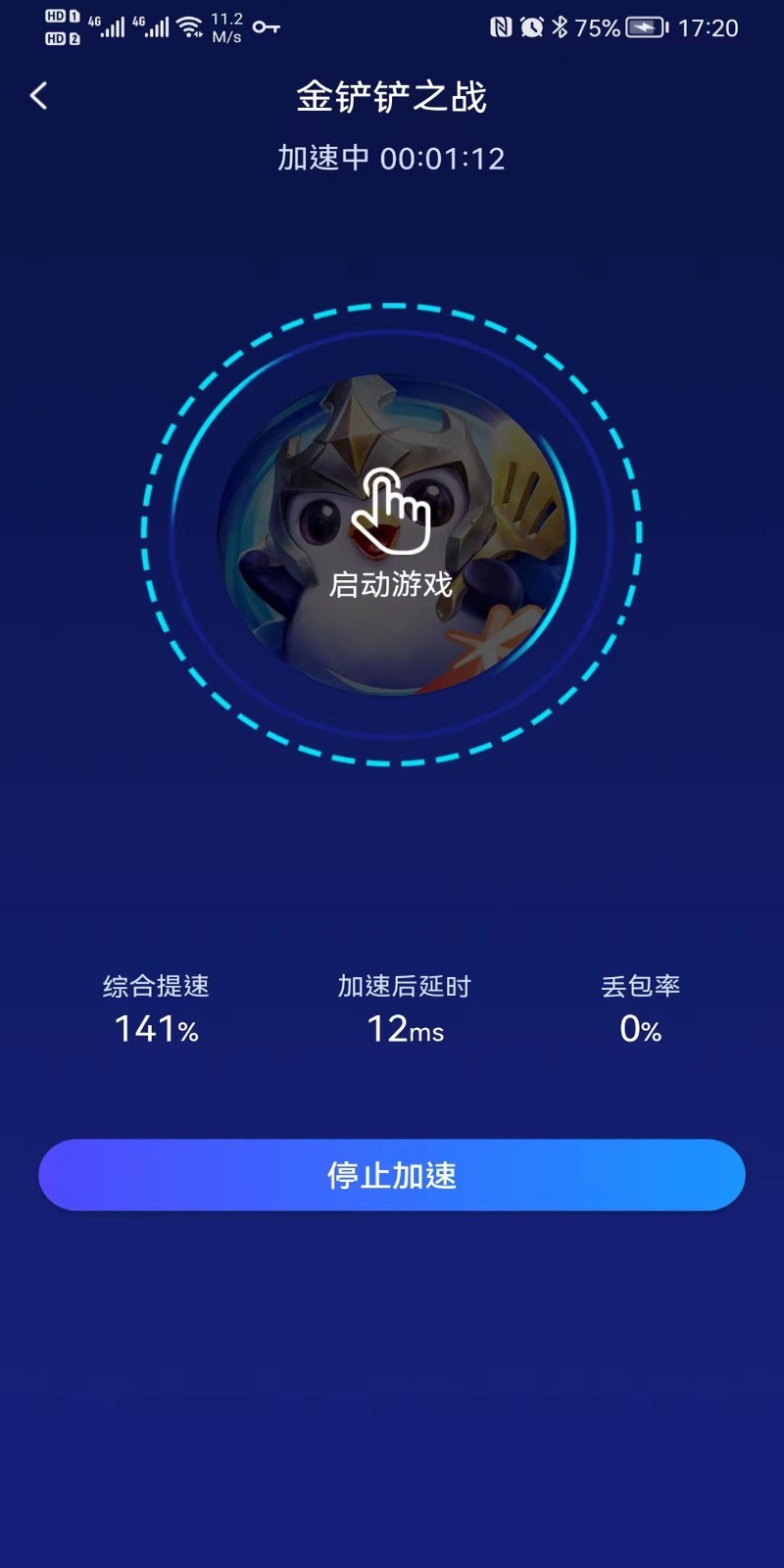Tap the 加速后延时 12ms reading
The width and height of the screenshot is (784, 1568).
coord(404,1029)
